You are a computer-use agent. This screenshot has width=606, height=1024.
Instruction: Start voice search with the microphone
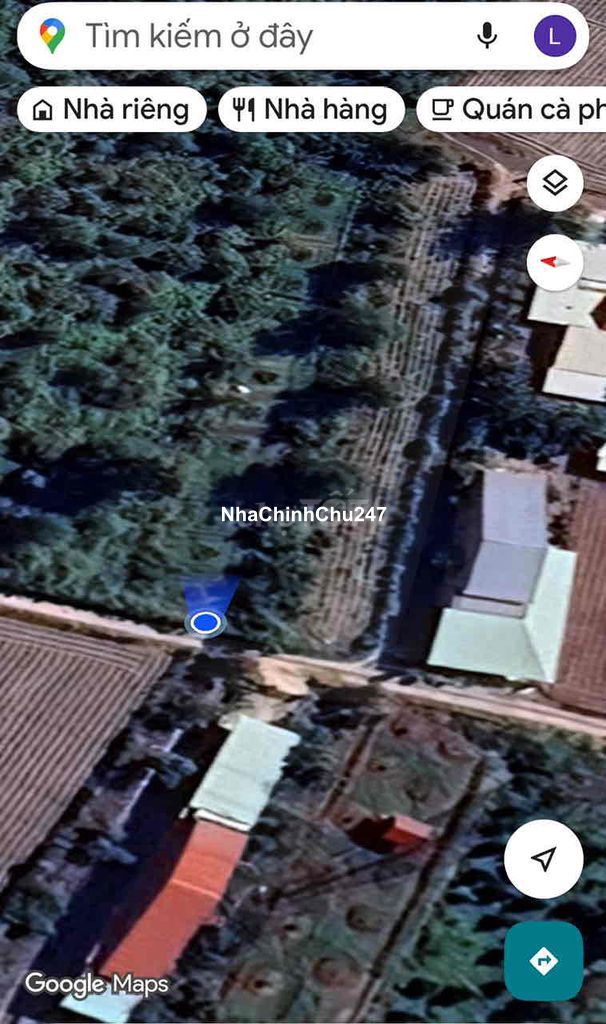coord(487,37)
